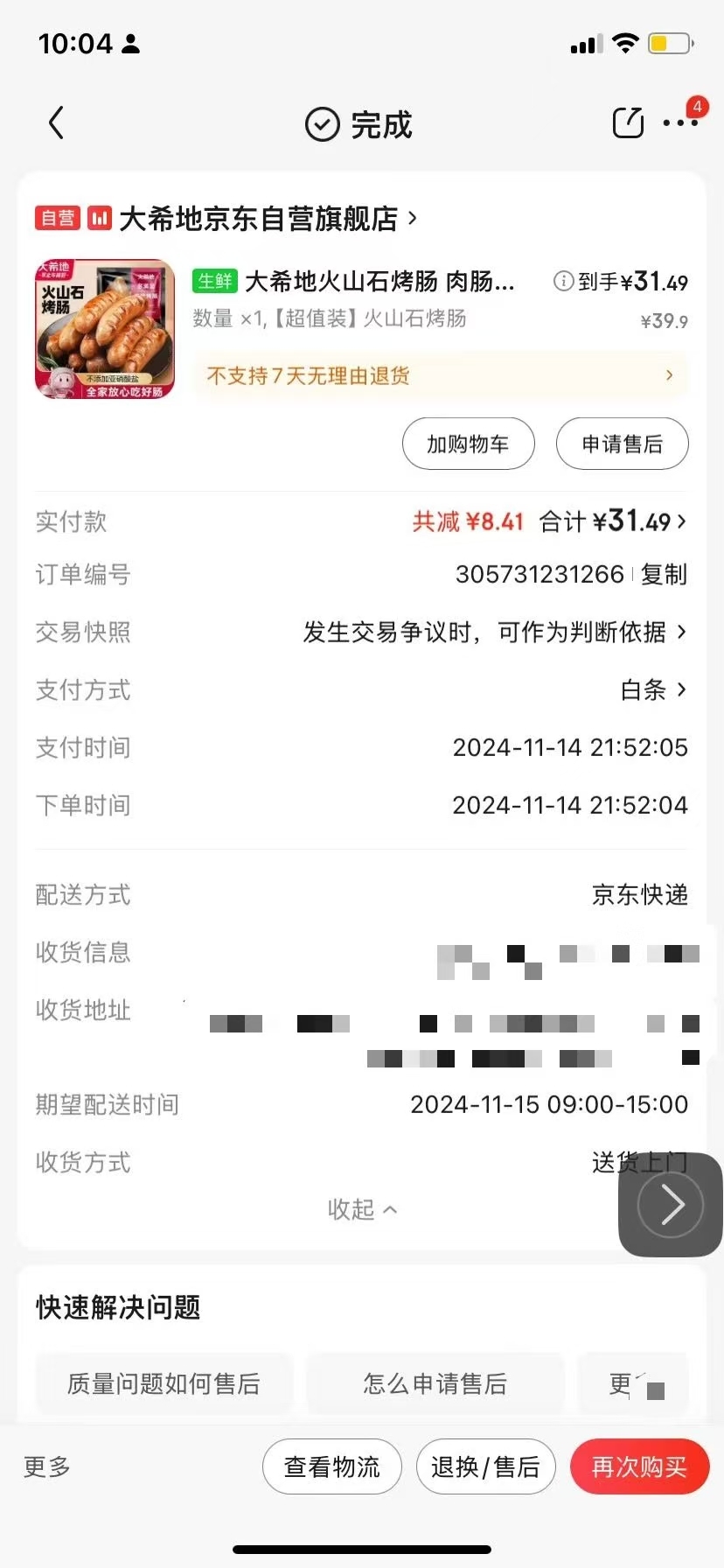Select 怎么申请售后 quick question
This screenshot has height=1568, width=724.
(435, 1383)
